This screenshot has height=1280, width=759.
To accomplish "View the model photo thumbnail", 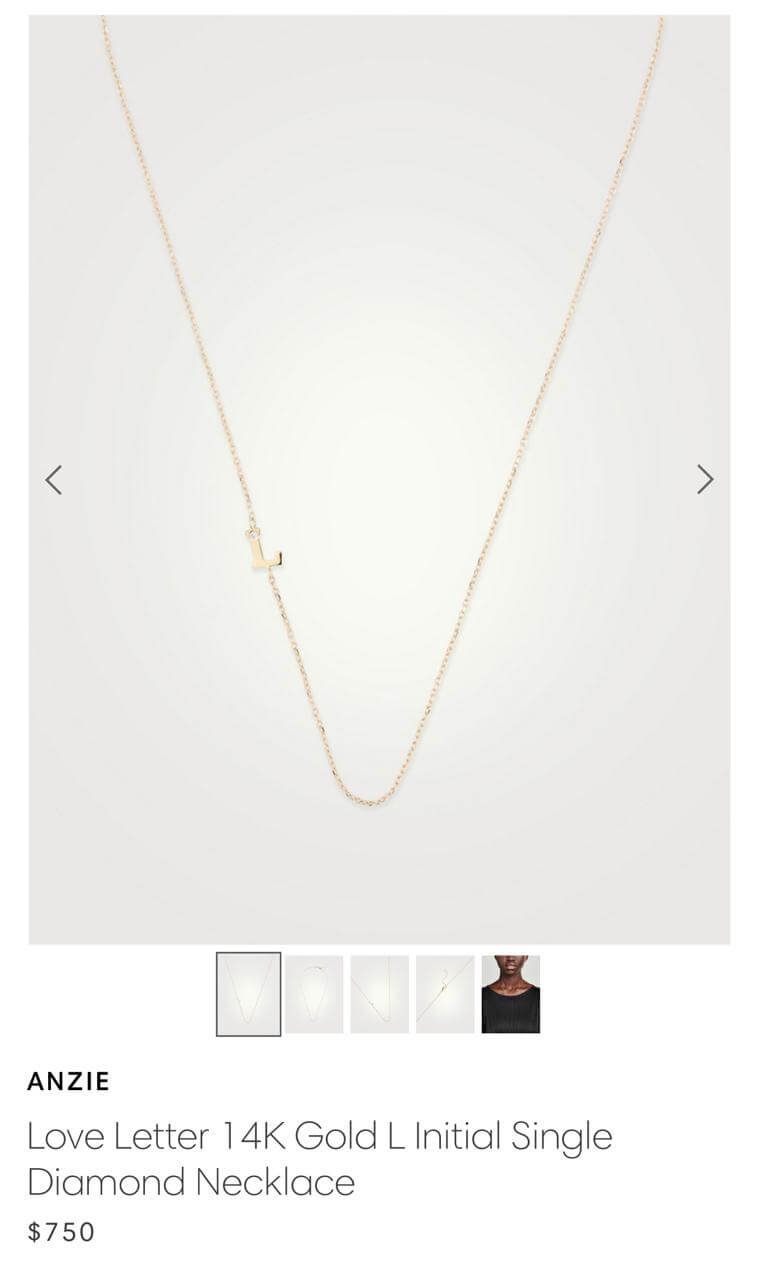I will point(510,994).
